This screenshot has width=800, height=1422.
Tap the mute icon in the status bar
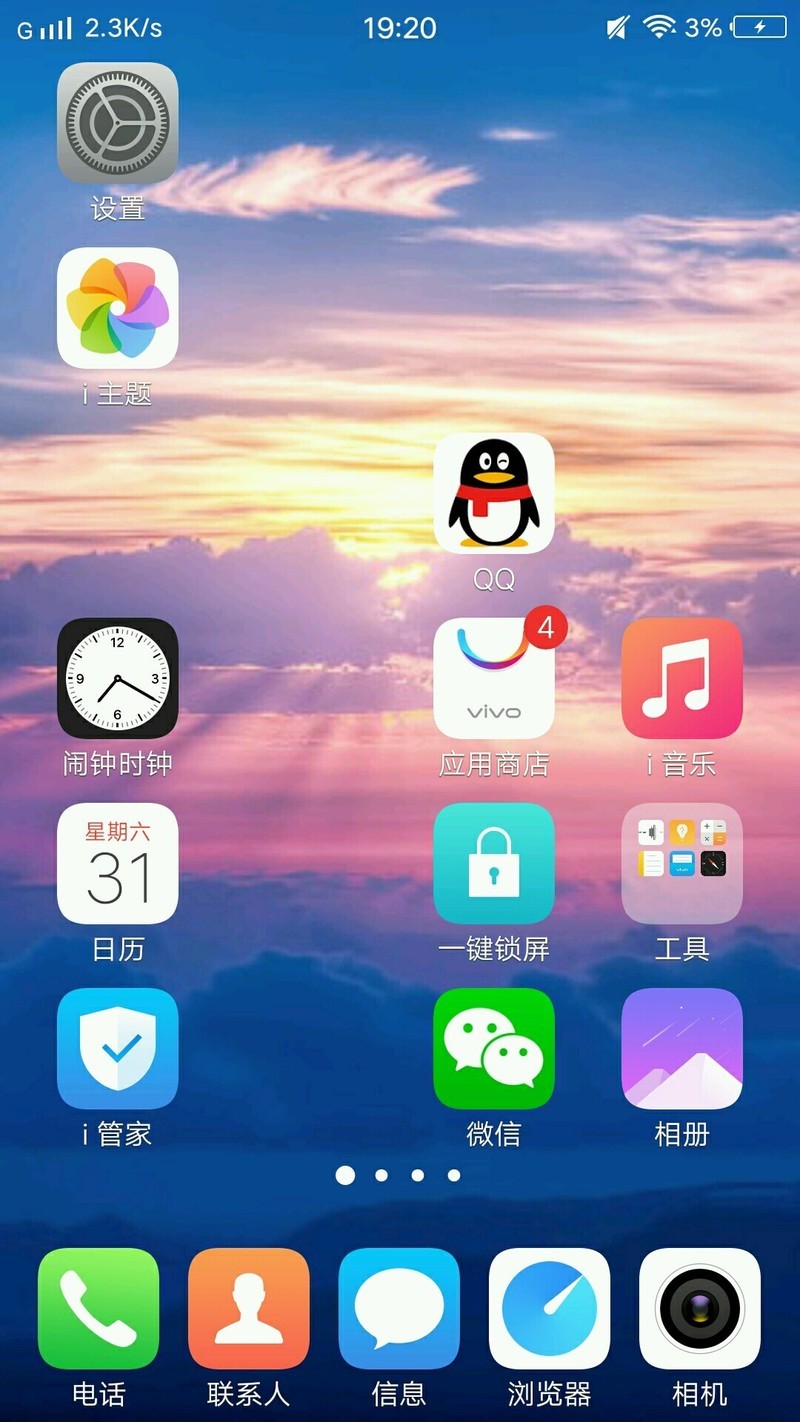pyautogui.click(x=617, y=27)
